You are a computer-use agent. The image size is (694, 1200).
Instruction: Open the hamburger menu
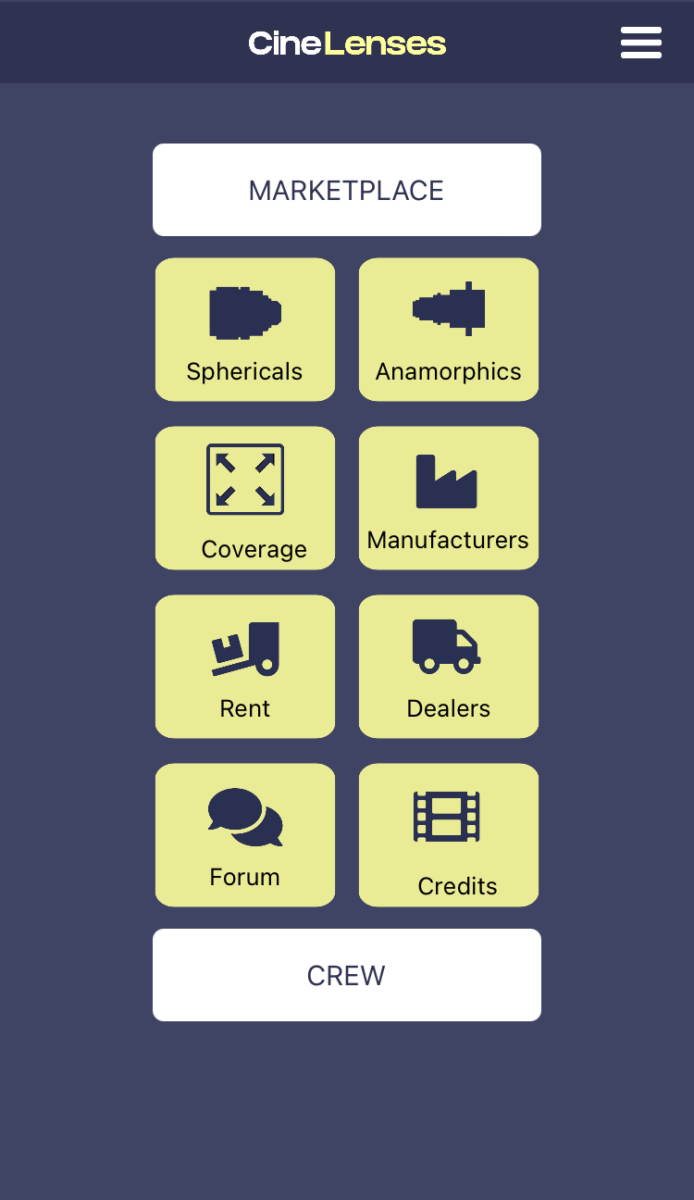point(641,43)
